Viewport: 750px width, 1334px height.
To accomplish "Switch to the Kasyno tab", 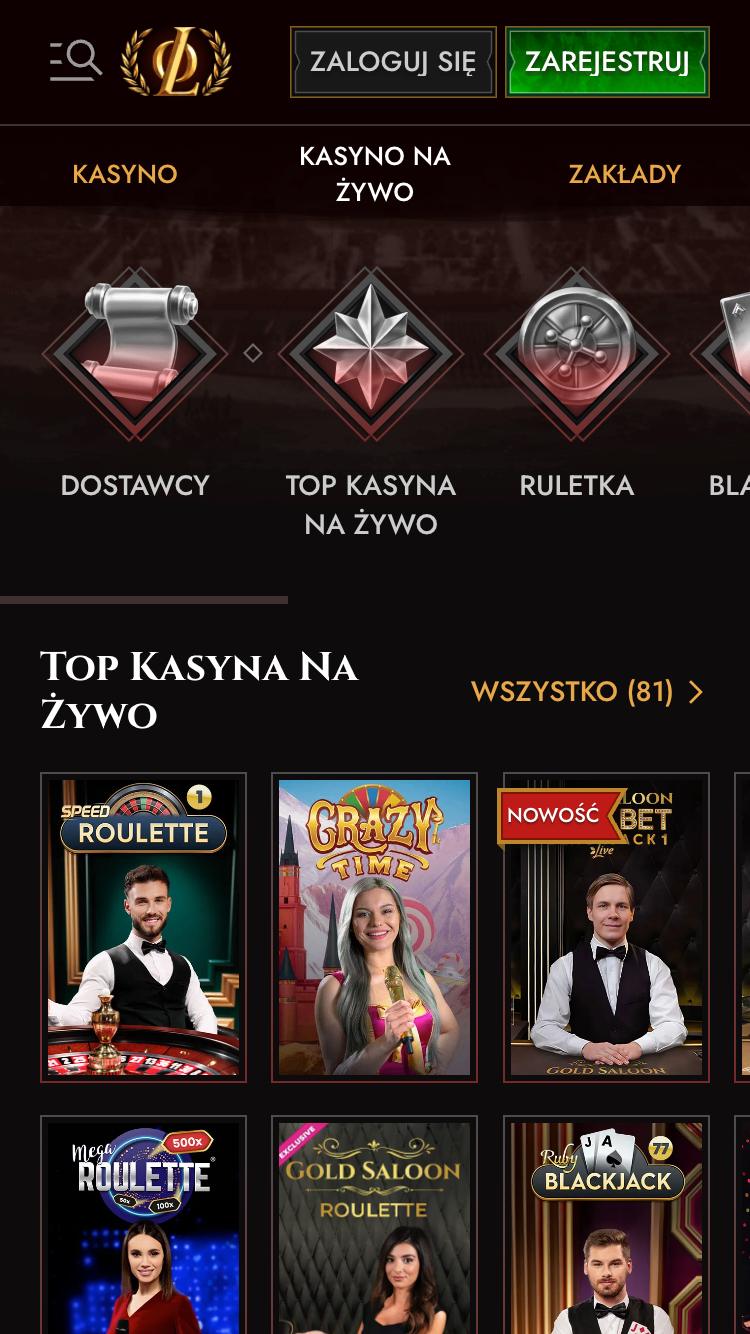I will click(x=125, y=174).
